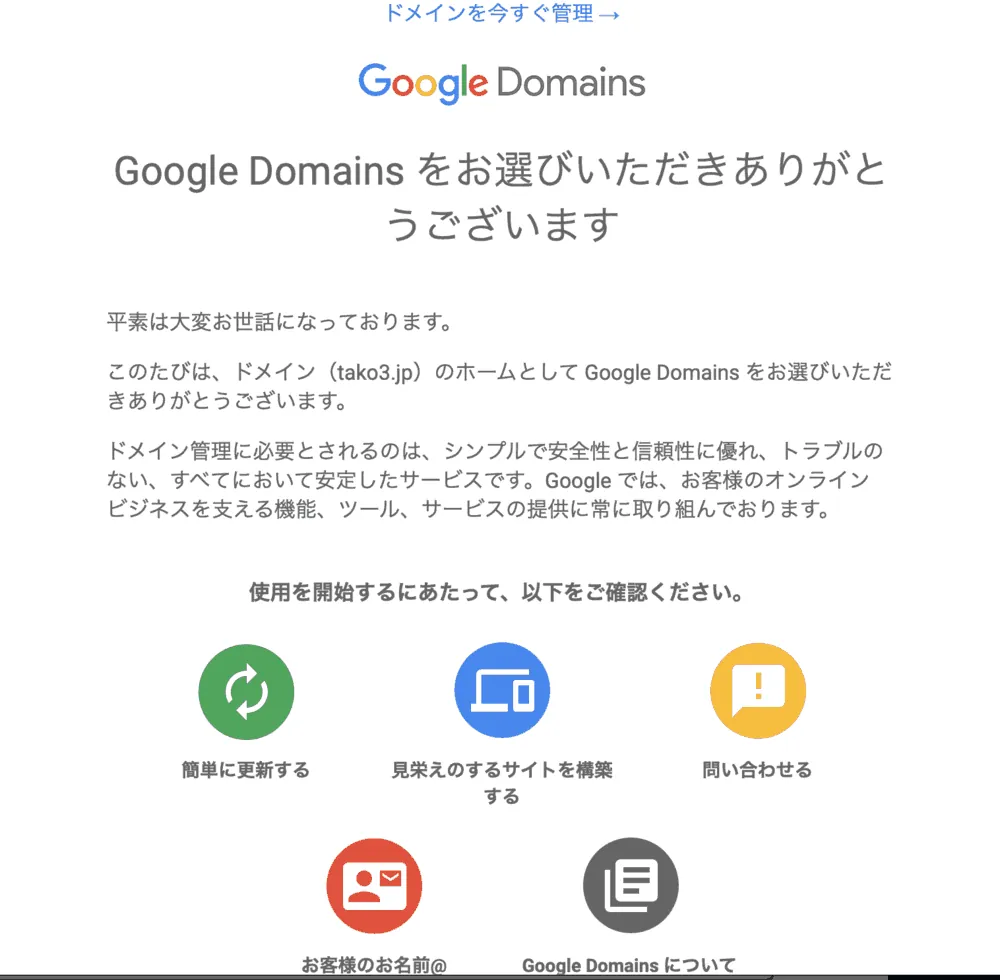1000x980 pixels.
Task: Open the gray Google Domains について icon
Action: [x=630, y=886]
